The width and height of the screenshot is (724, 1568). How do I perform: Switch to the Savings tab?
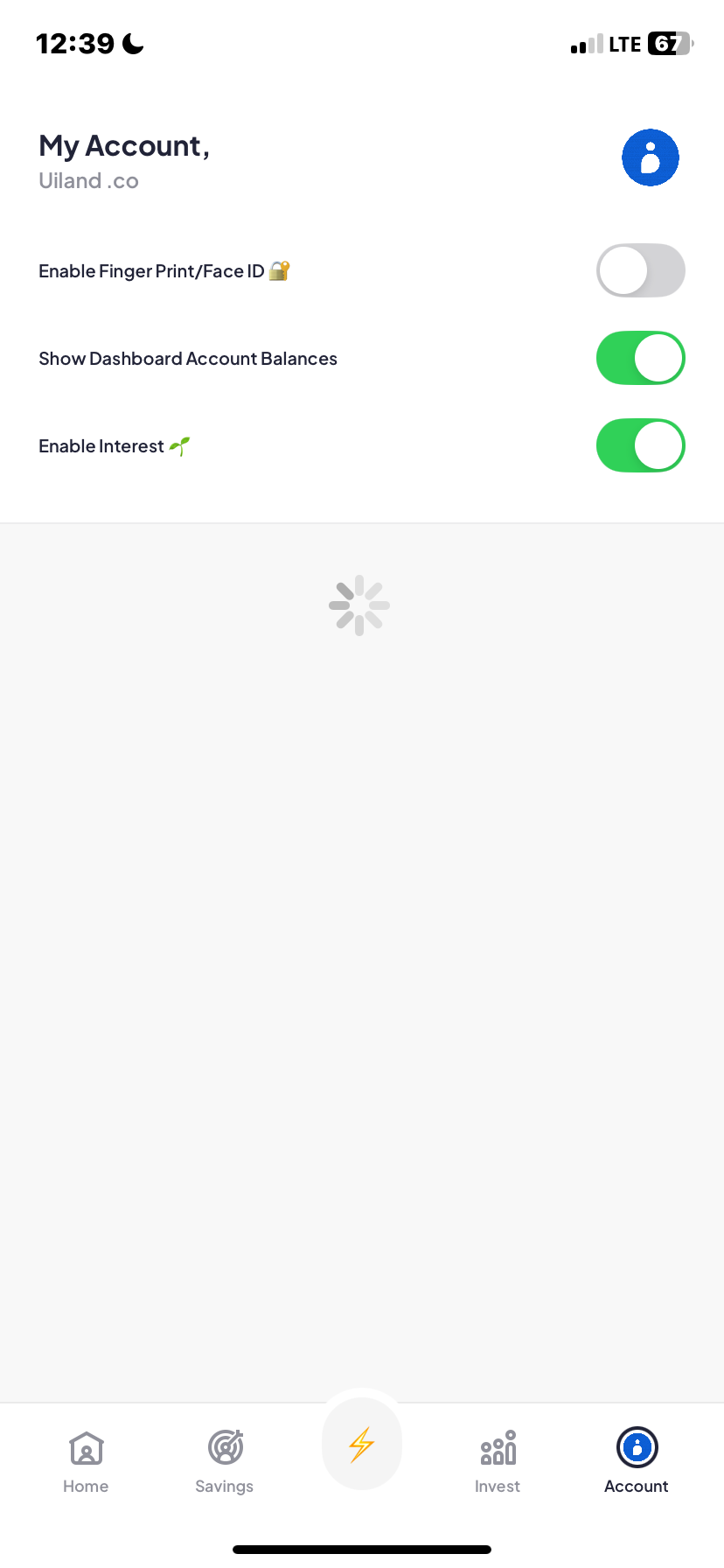point(224,1461)
